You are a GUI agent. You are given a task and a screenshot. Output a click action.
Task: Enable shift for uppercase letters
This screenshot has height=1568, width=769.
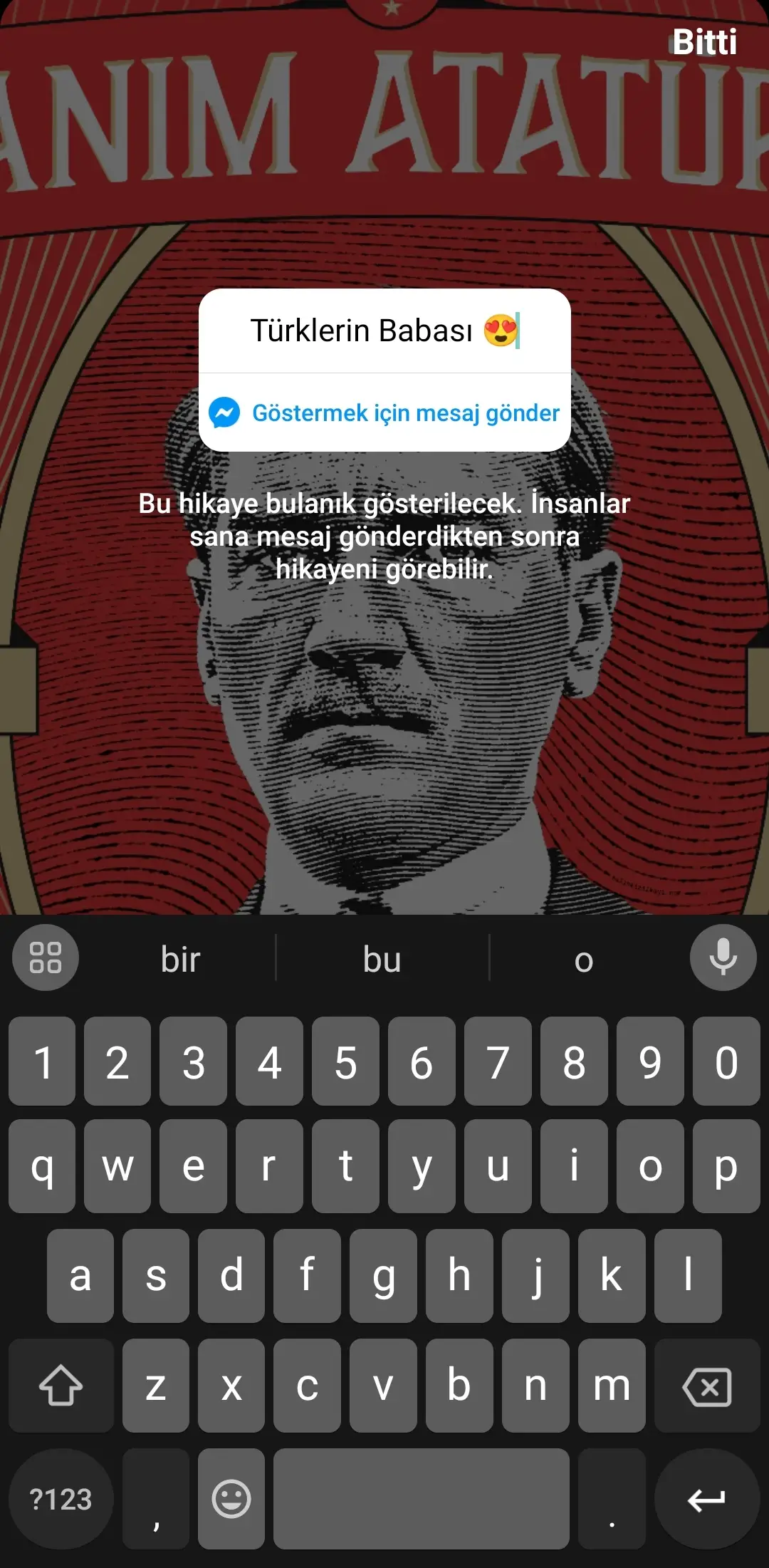pyautogui.click(x=61, y=1386)
